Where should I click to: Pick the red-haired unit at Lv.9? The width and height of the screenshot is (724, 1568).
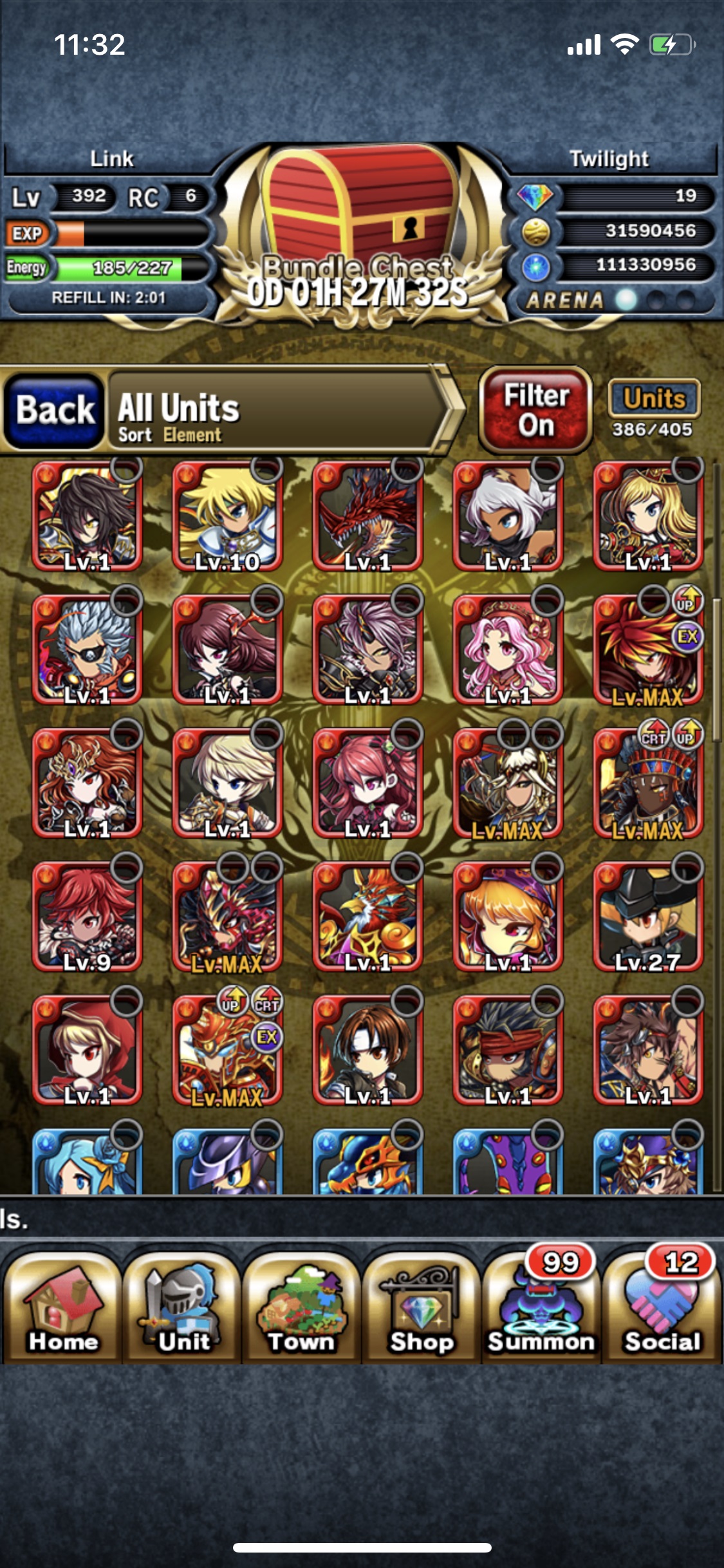tap(87, 917)
